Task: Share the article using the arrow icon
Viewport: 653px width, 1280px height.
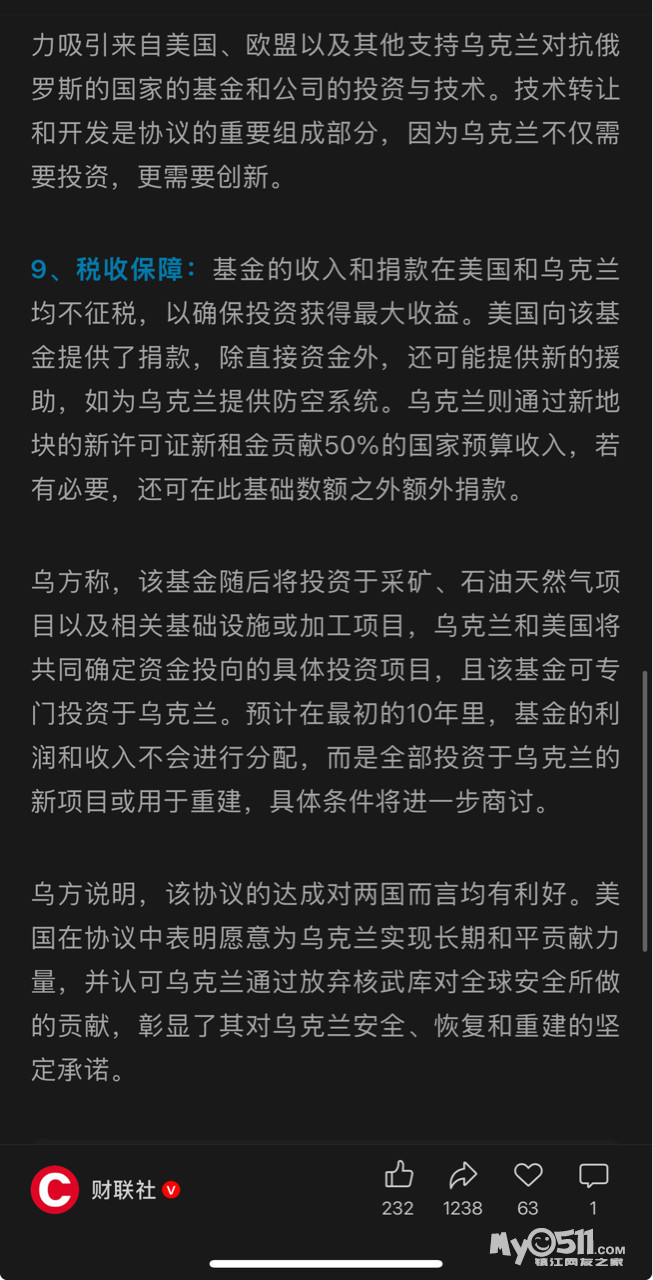Action: [463, 1174]
